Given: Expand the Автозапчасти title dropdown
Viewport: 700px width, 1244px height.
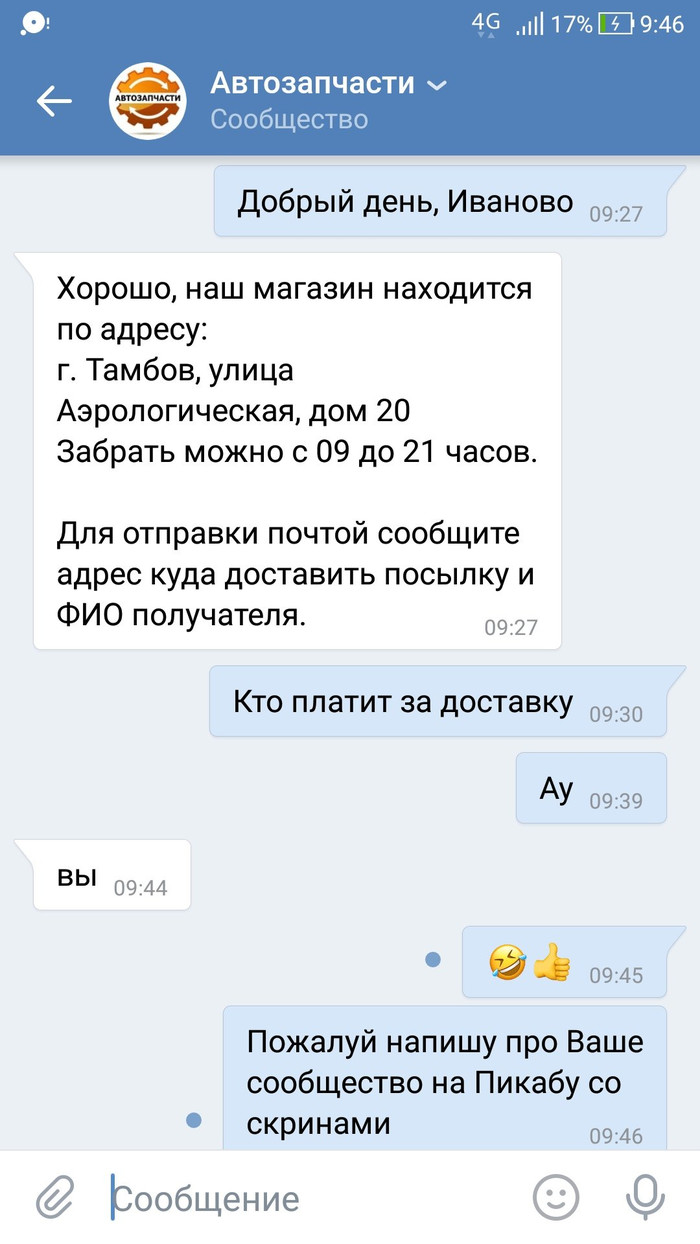Looking at the screenshot, I should pyautogui.click(x=437, y=85).
